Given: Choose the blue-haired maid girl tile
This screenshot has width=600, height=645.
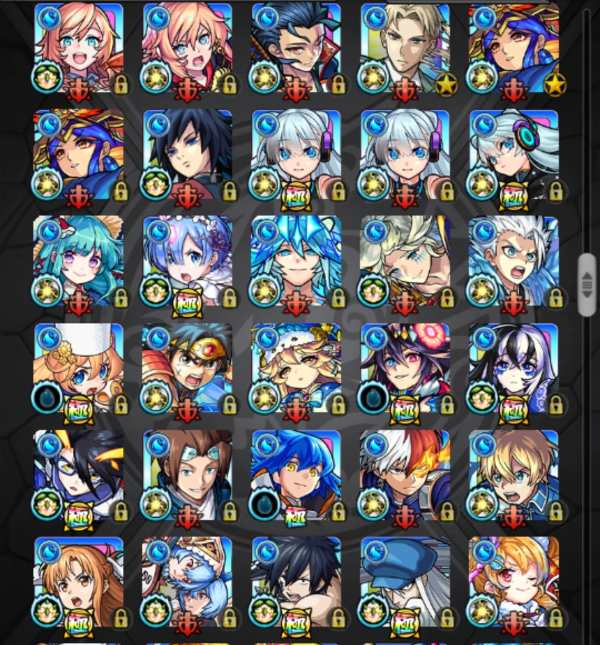Looking at the screenshot, I should click(x=188, y=262).
